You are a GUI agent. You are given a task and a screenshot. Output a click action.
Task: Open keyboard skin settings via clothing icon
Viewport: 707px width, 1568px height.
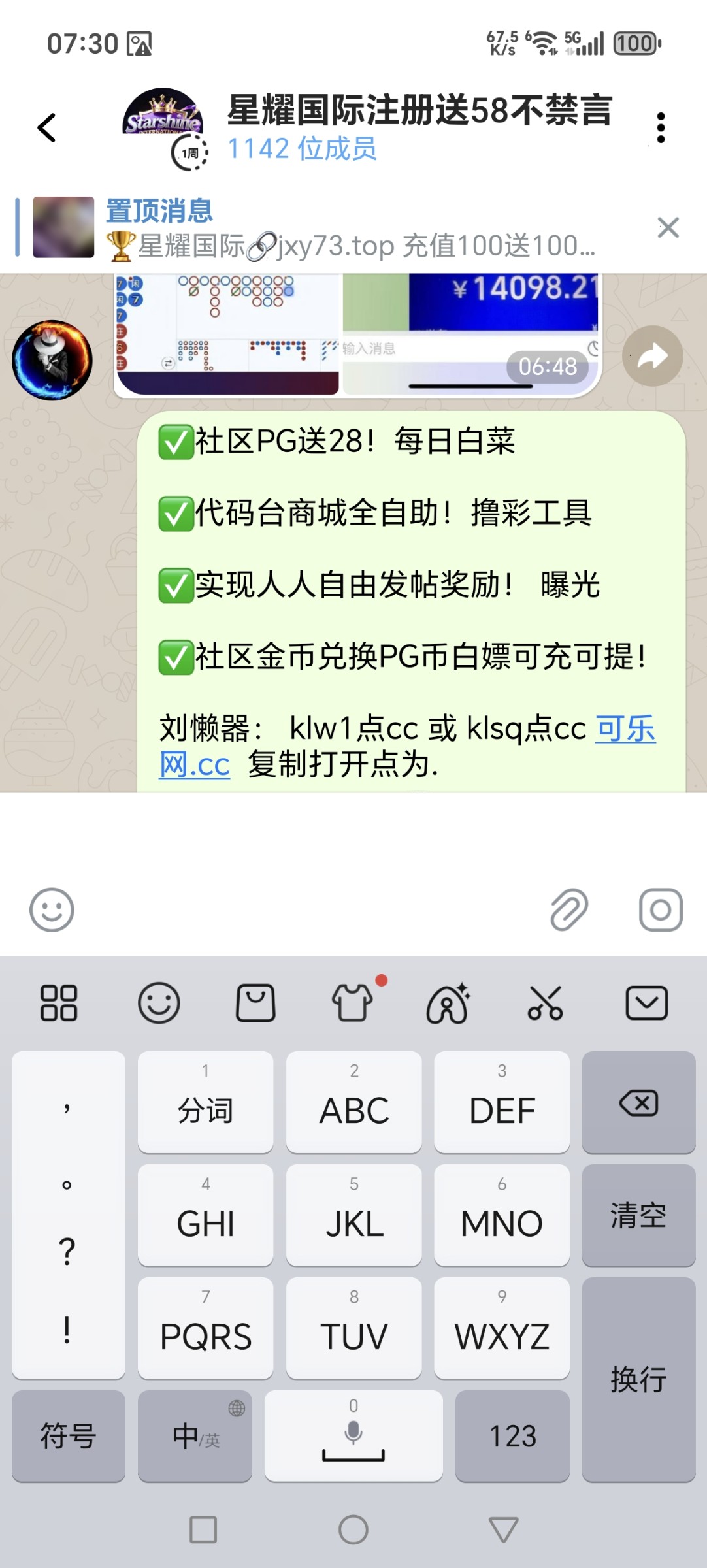[352, 1004]
